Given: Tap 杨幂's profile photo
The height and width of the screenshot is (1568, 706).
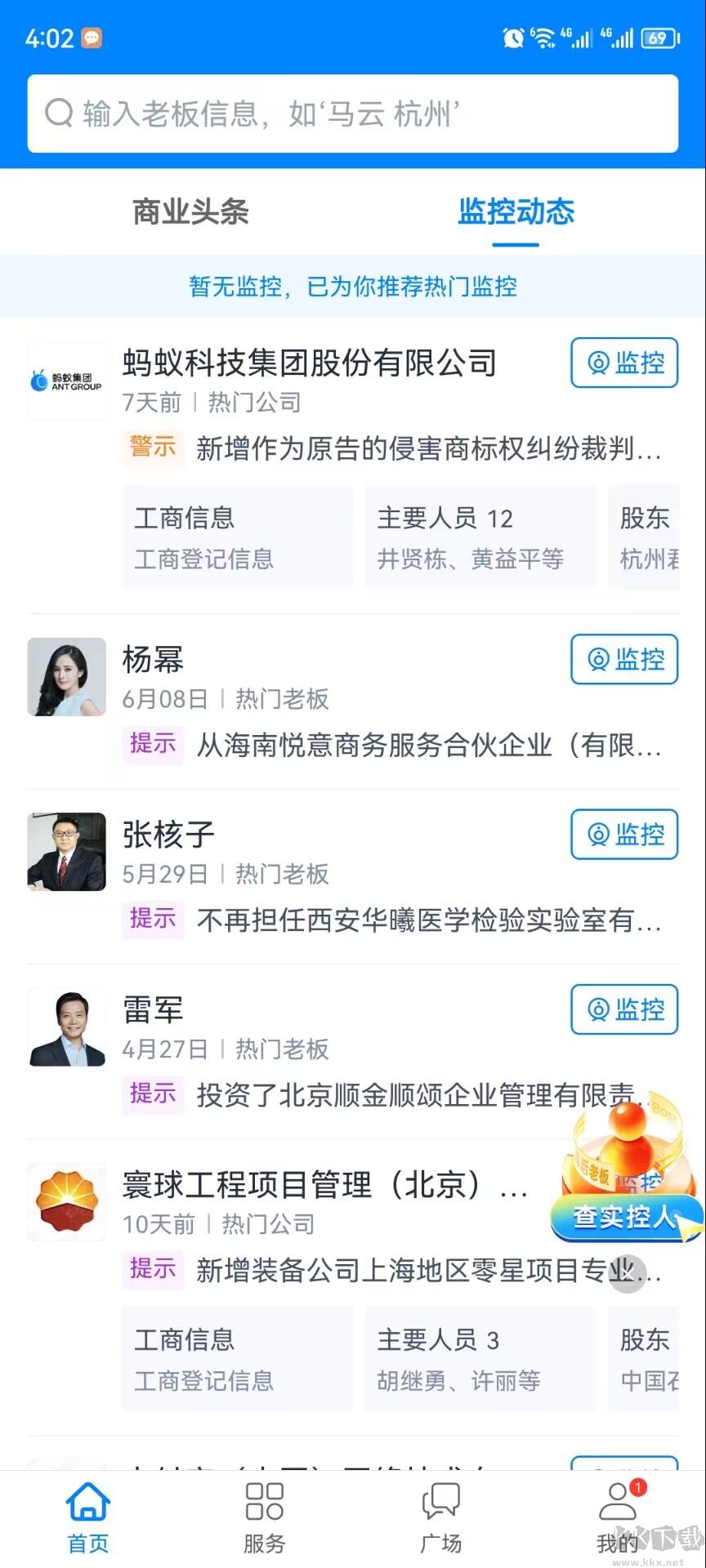Looking at the screenshot, I should pos(66,677).
